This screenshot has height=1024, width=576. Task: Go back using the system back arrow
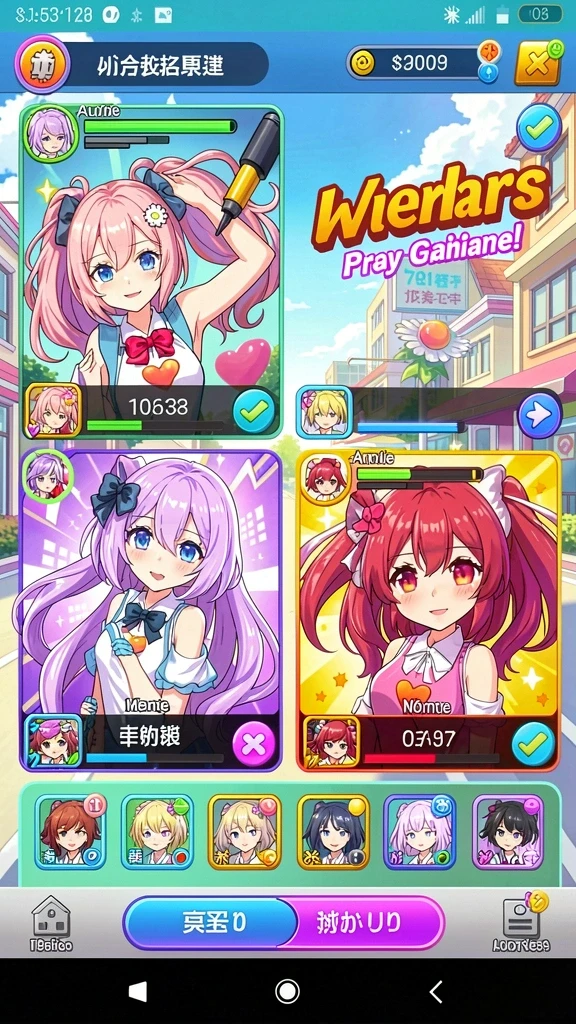point(436,991)
